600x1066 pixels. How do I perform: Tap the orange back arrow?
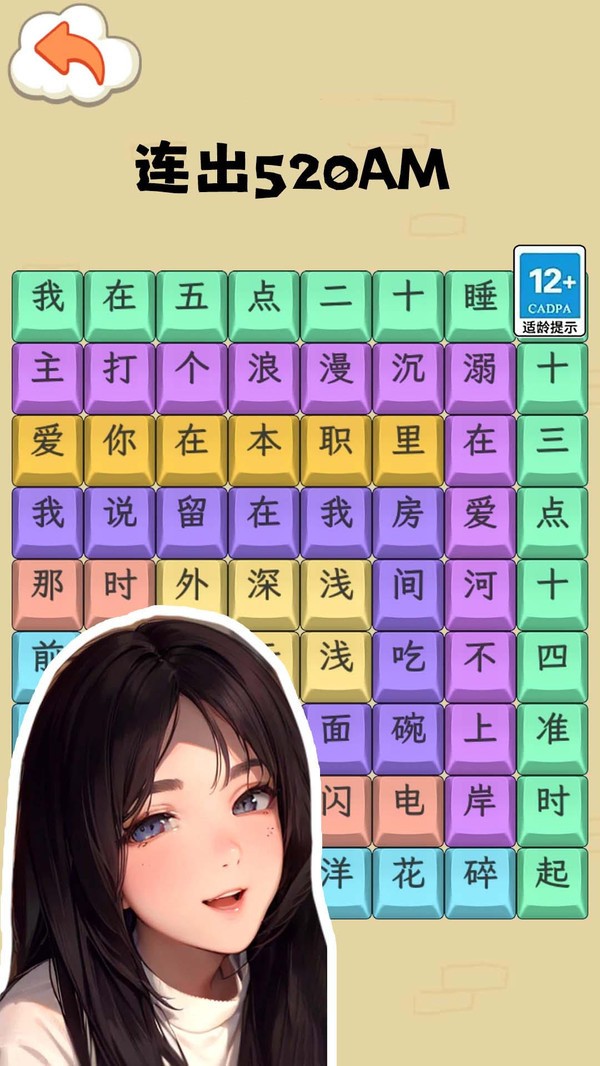click(x=71, y=51)
